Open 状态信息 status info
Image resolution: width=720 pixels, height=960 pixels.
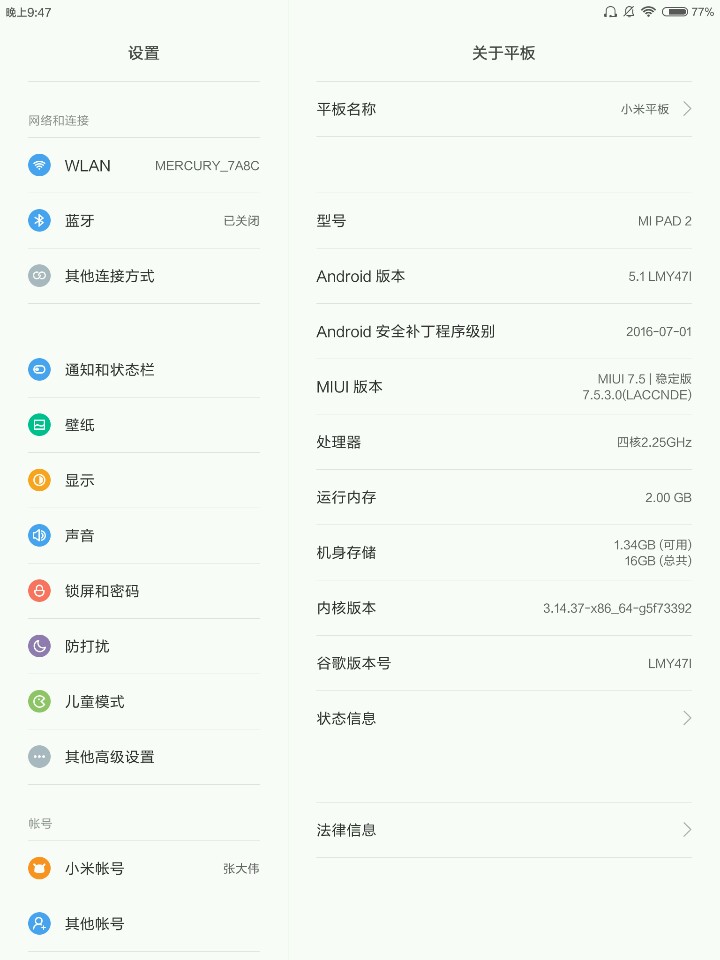[x=504, y=718]
